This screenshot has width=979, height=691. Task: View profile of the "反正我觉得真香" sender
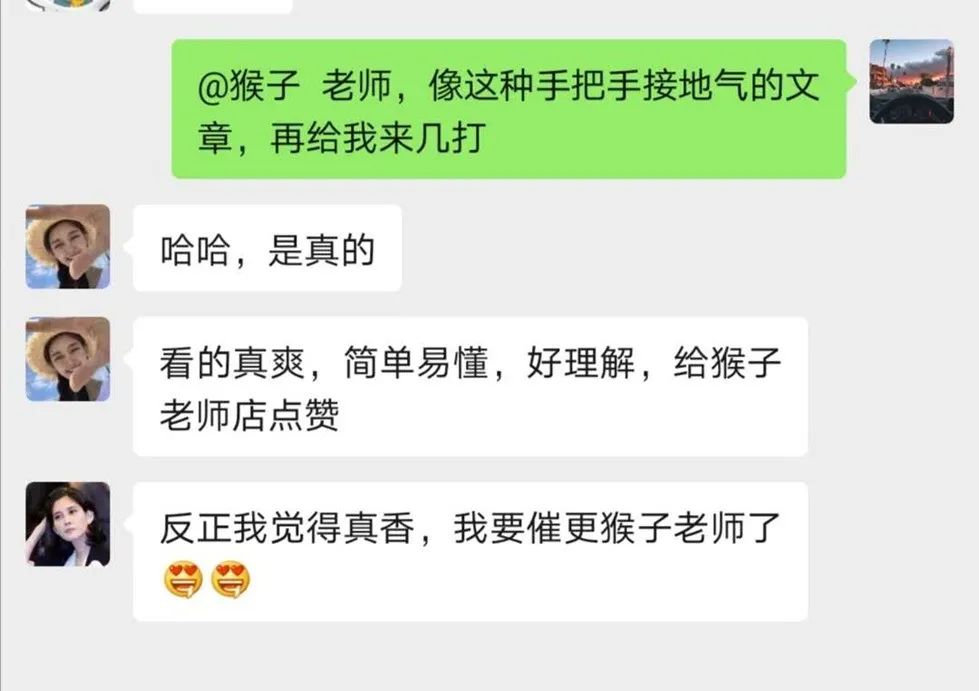click(x=68, y=524)
